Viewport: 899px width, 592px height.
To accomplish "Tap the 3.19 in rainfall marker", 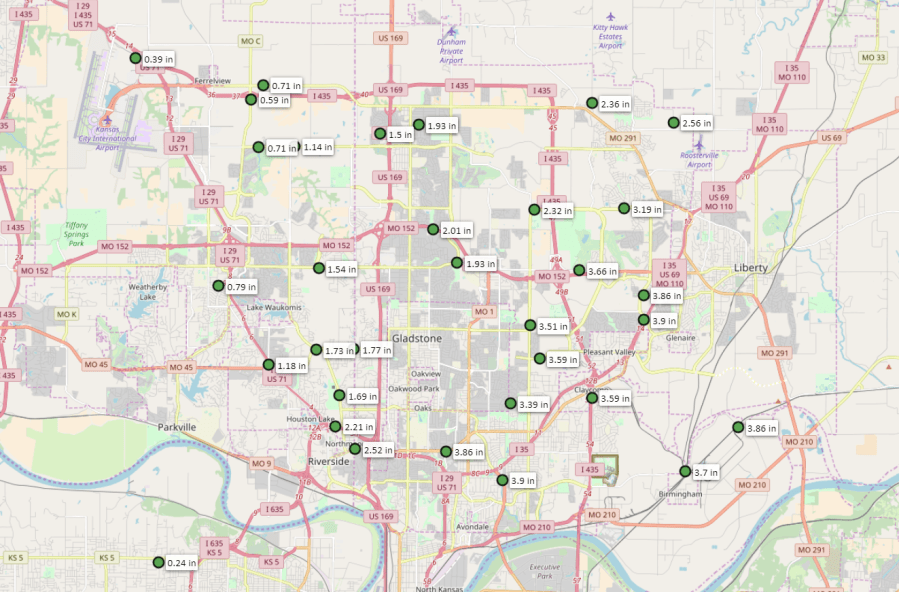I will click(x=624, y=209).
